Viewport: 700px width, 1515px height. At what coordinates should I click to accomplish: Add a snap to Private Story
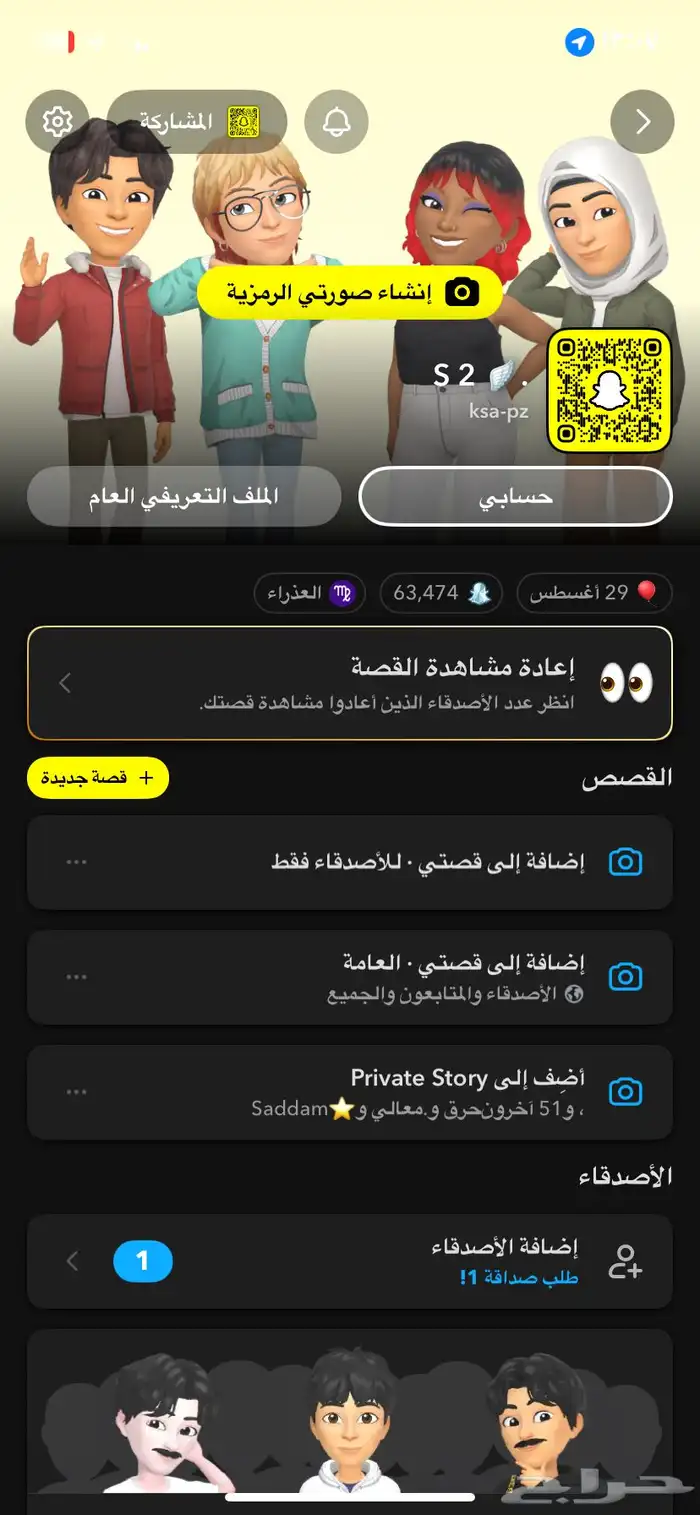pyautogui.click(x=350, y=1092)
